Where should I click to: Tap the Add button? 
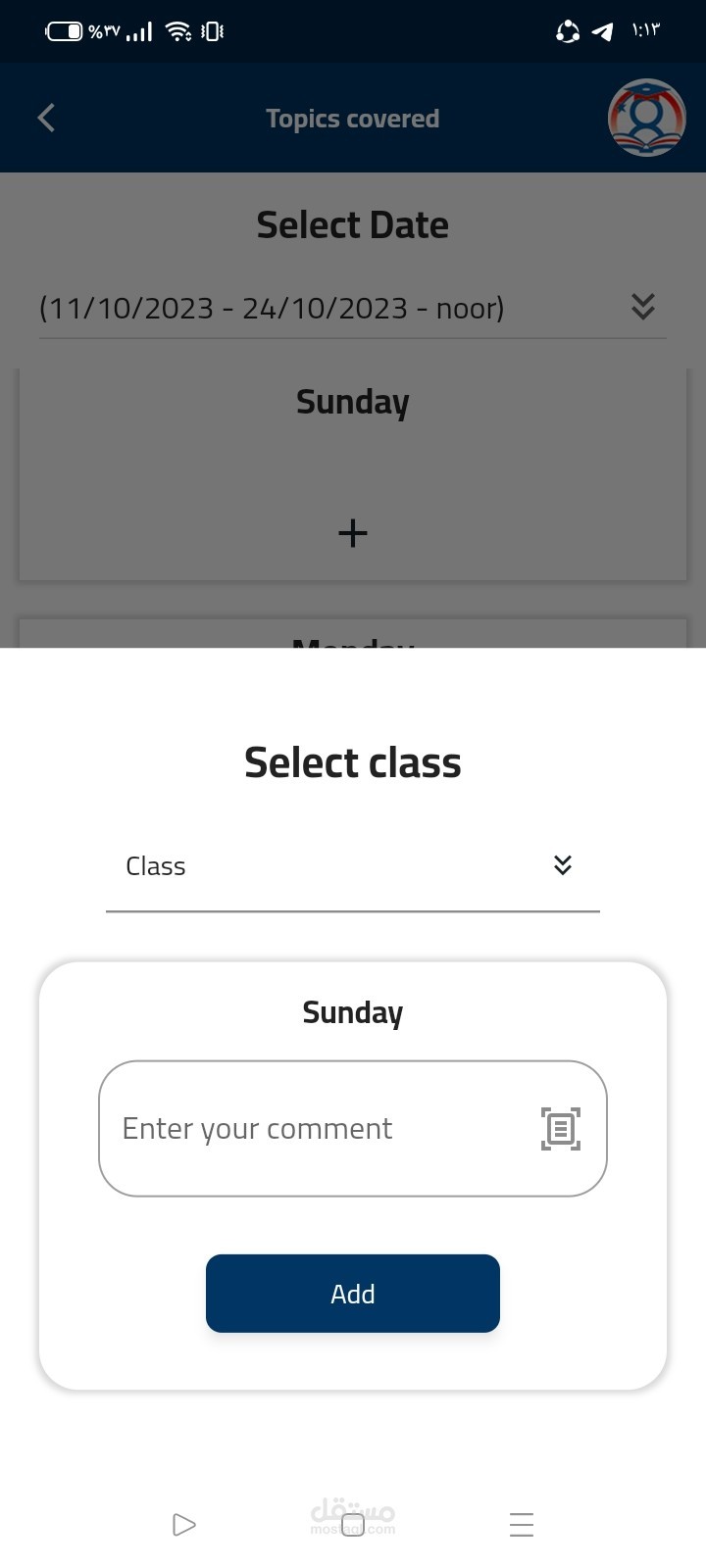(353, 1294)
